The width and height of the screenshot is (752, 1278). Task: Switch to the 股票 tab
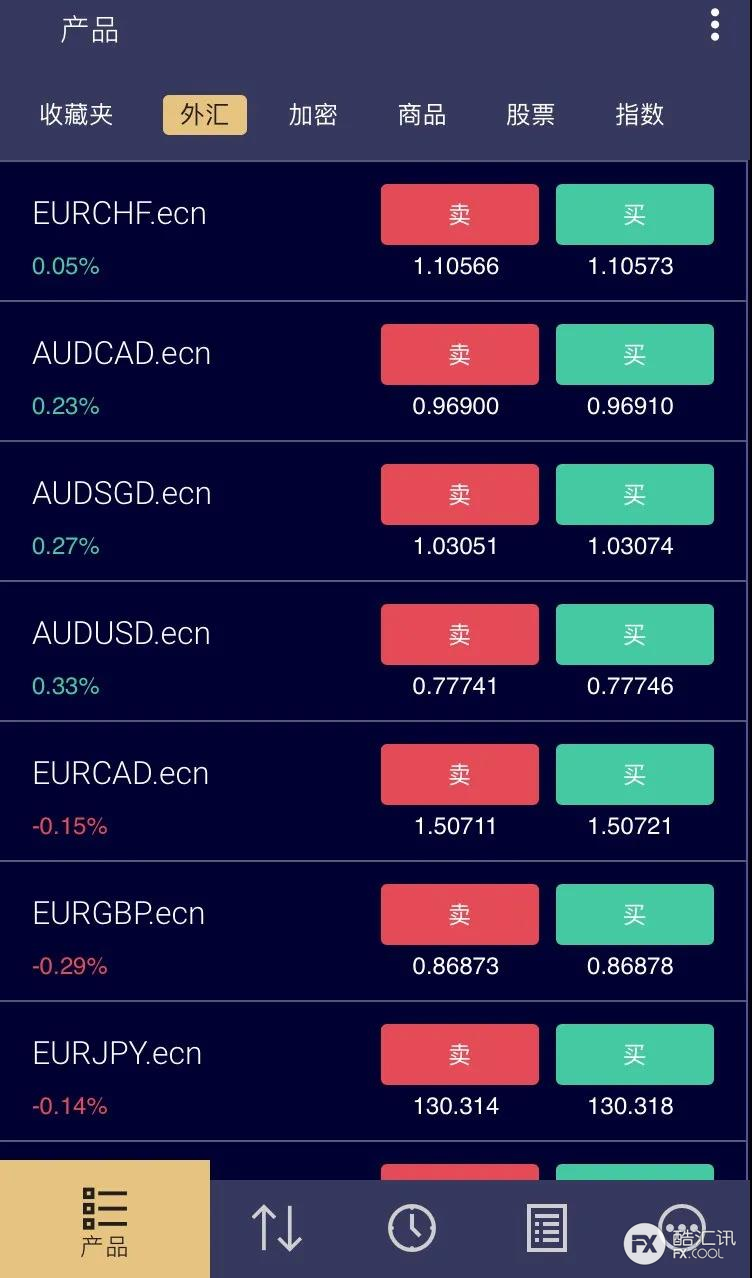pos(530,115)
